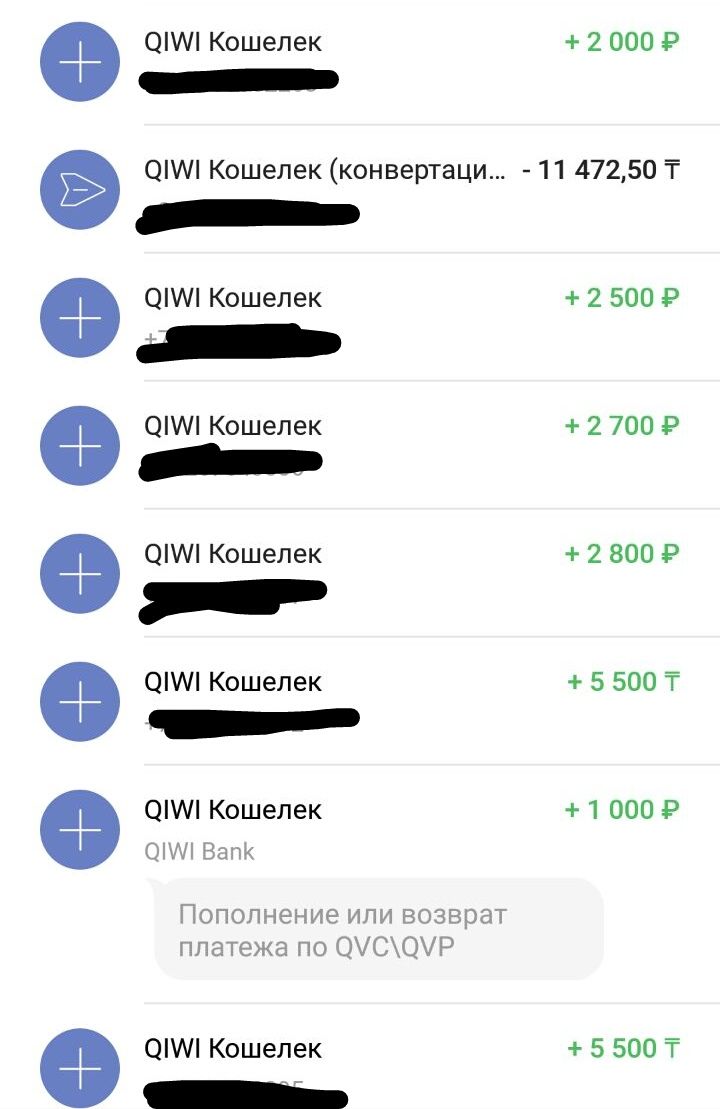Open the +2 000 ₽ QIWI Кошелек transaction

pos(360,60)
